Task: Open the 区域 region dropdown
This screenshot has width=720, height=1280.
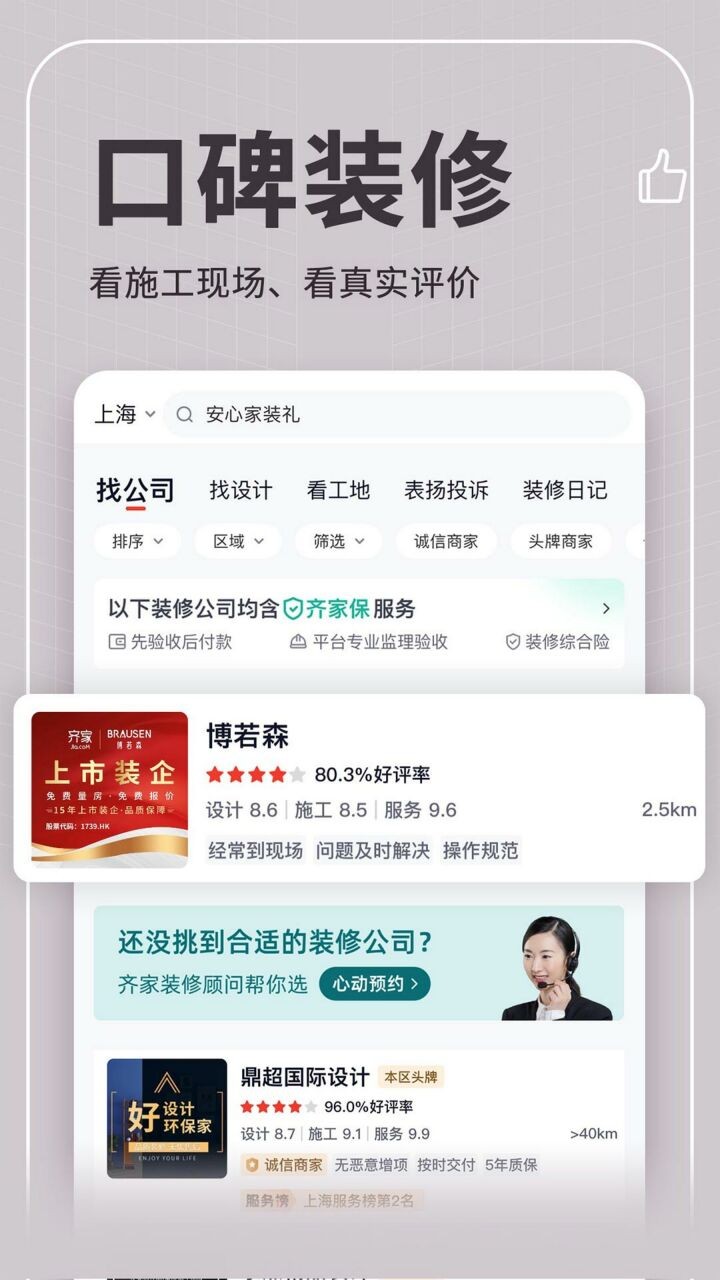Action: 237,541
